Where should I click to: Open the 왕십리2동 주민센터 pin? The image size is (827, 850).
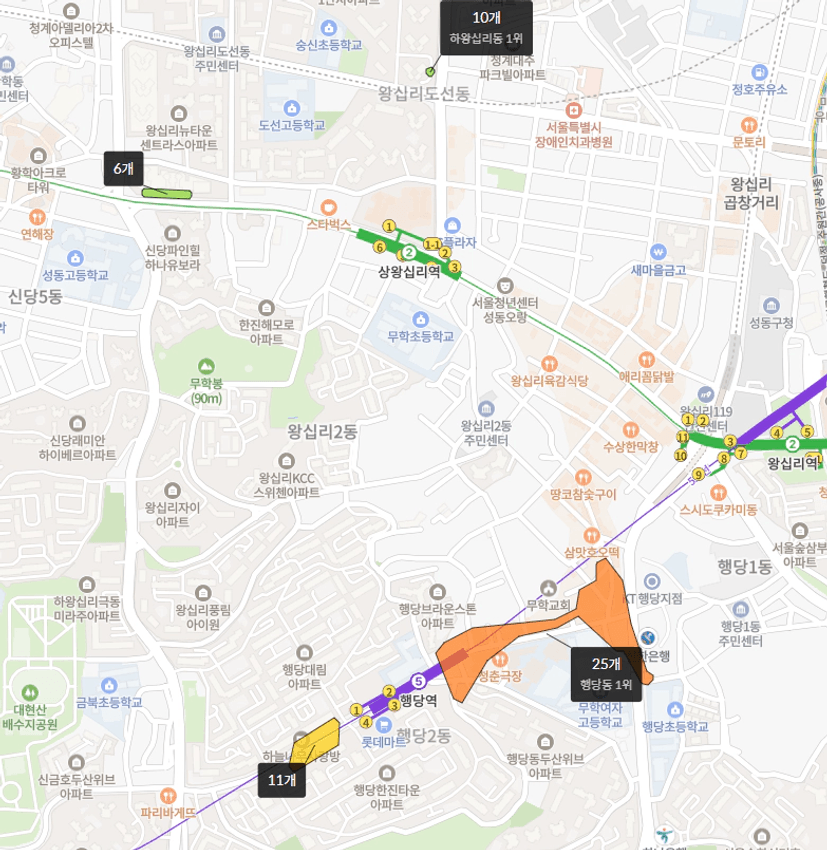[486, 408]
